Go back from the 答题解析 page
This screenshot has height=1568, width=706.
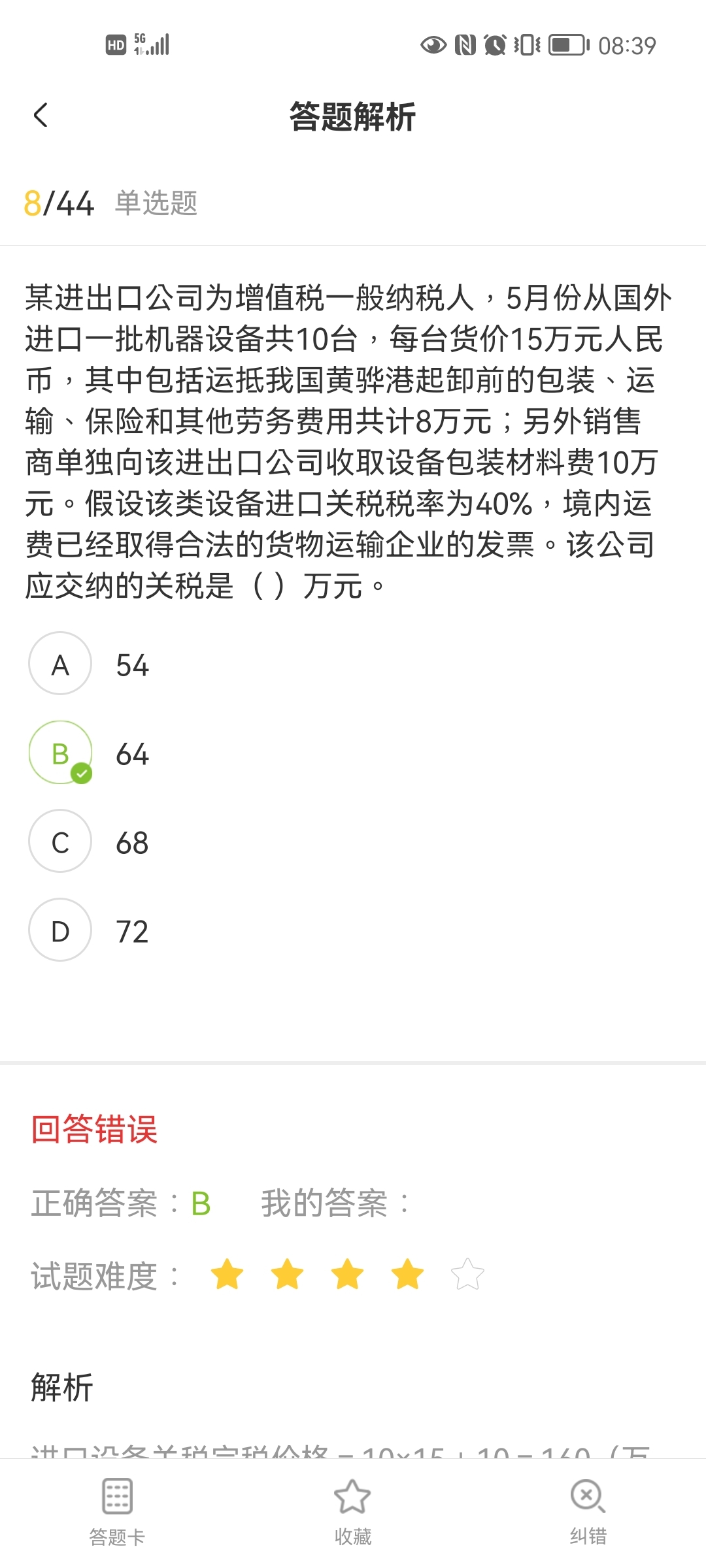coord(41,116)
